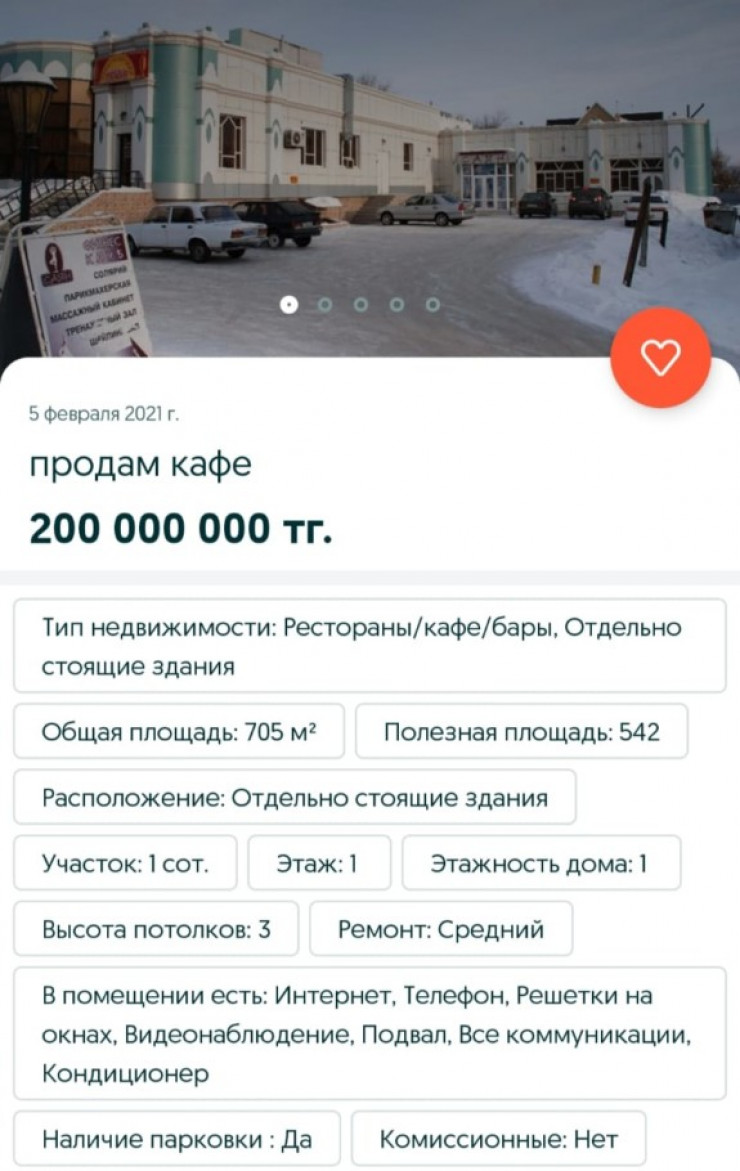
Task: Jump to the second photo indicator dot
Action: point(325,305)
